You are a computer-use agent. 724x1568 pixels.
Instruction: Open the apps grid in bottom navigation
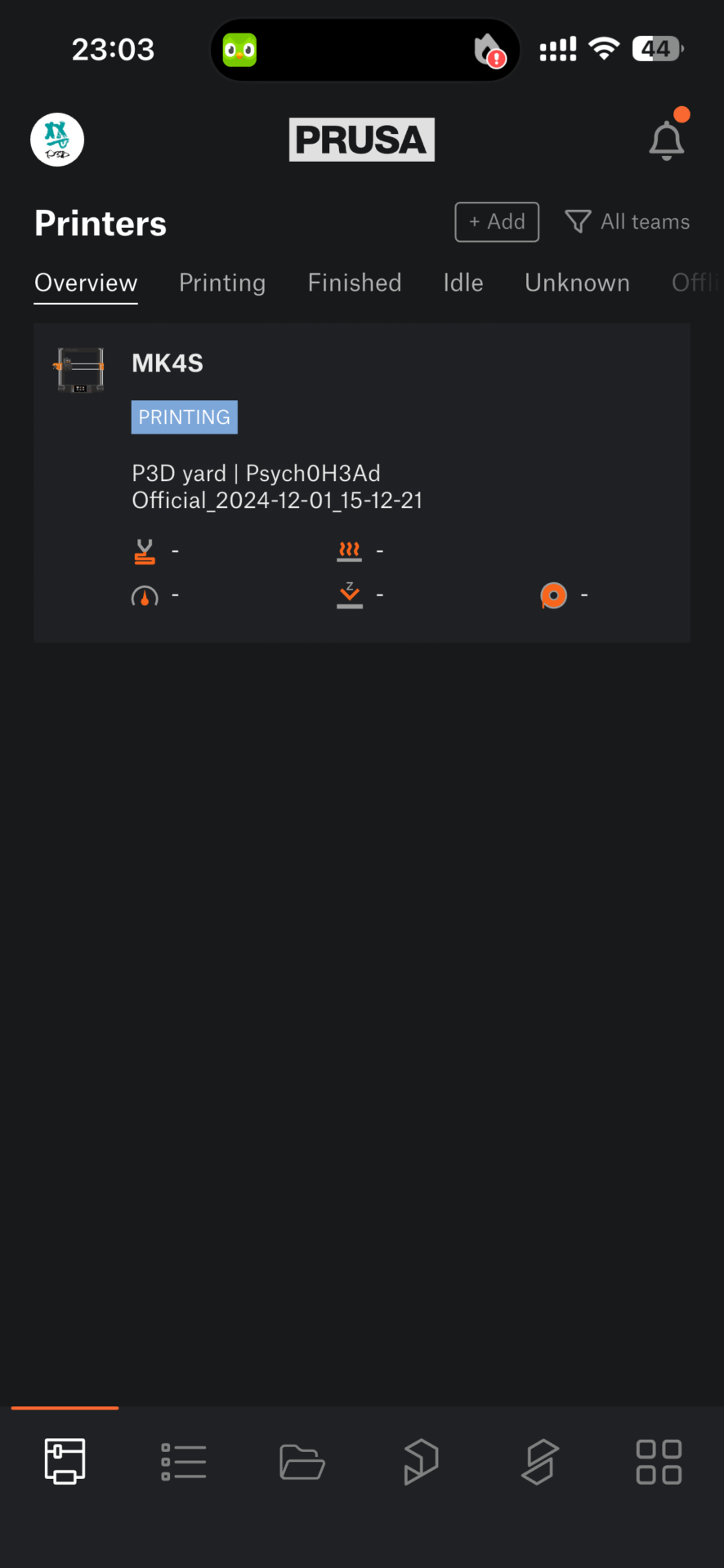(659, 1462)
